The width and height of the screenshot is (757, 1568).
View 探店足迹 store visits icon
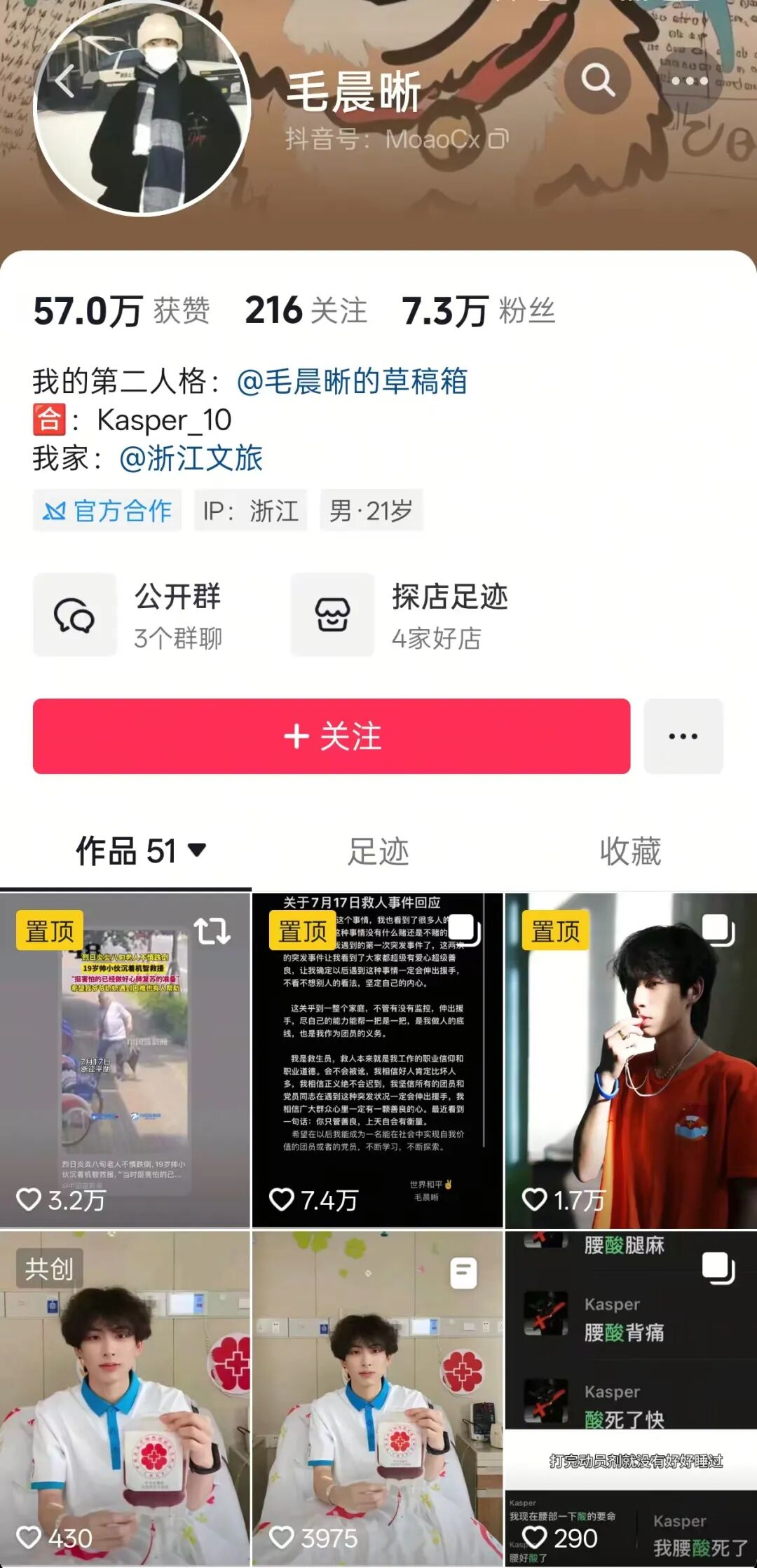tap(334, 614)
